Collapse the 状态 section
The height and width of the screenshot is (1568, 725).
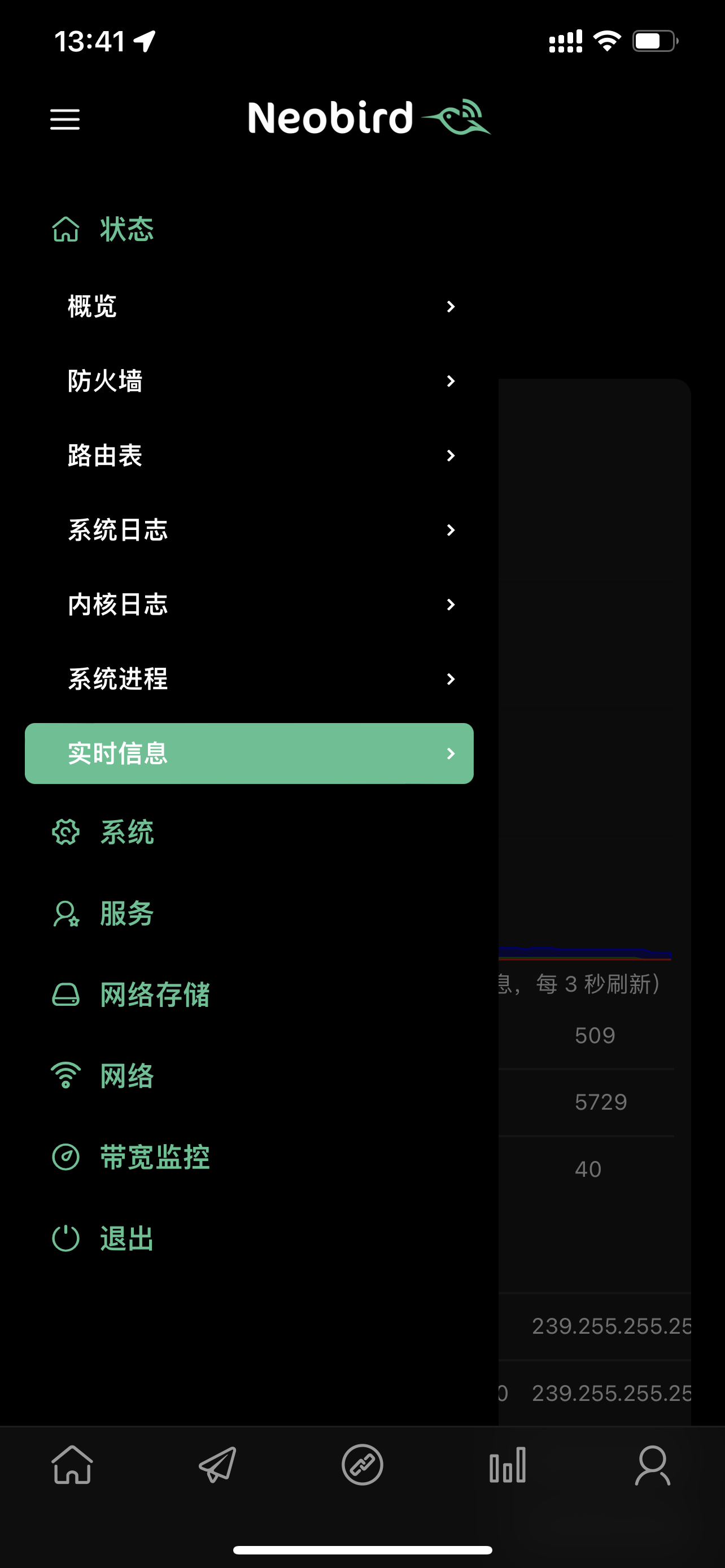click(x=126, y=230)
